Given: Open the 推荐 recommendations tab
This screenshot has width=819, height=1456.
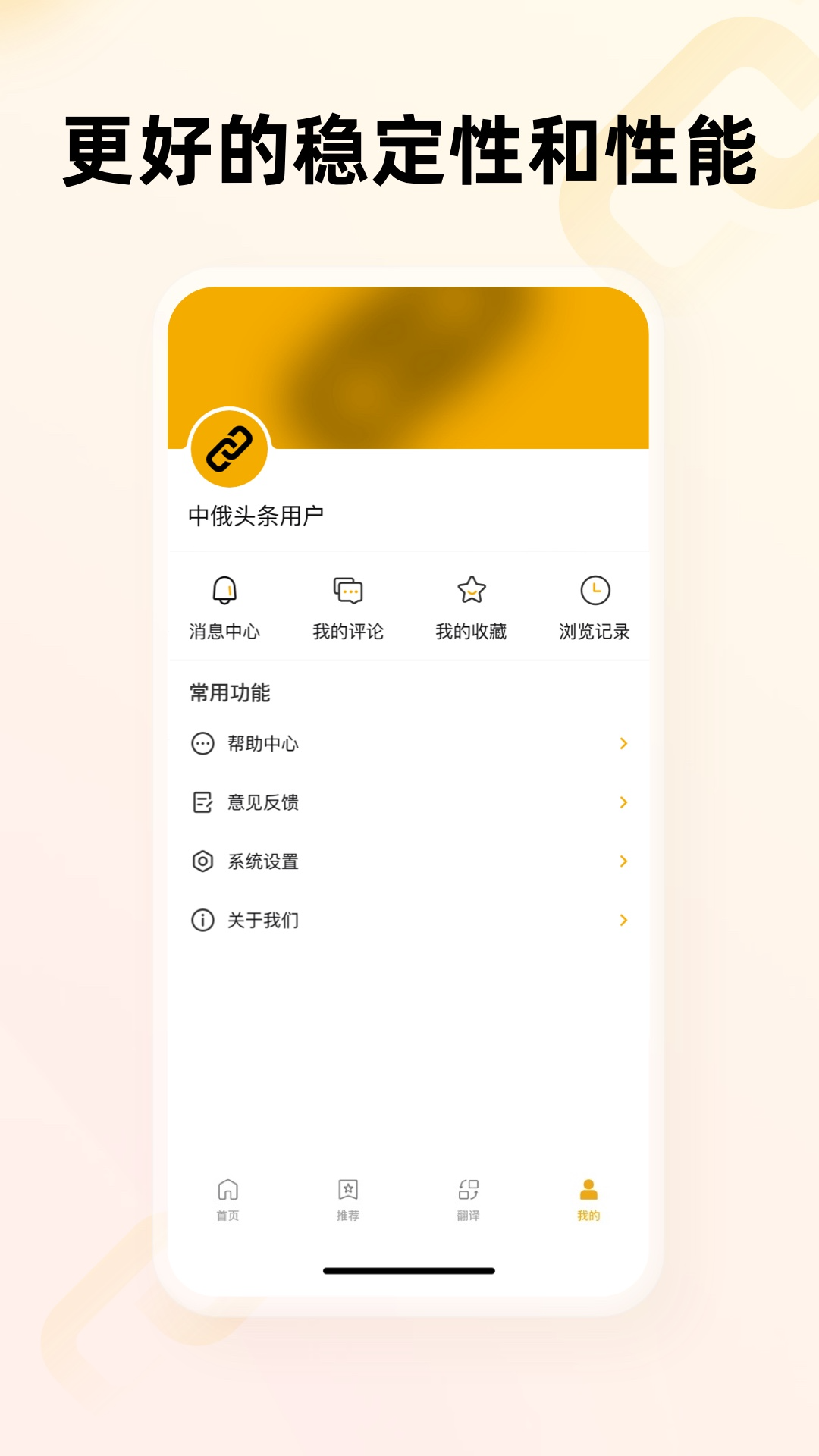Looking at the screenshot, I should tap(348, 1195).
